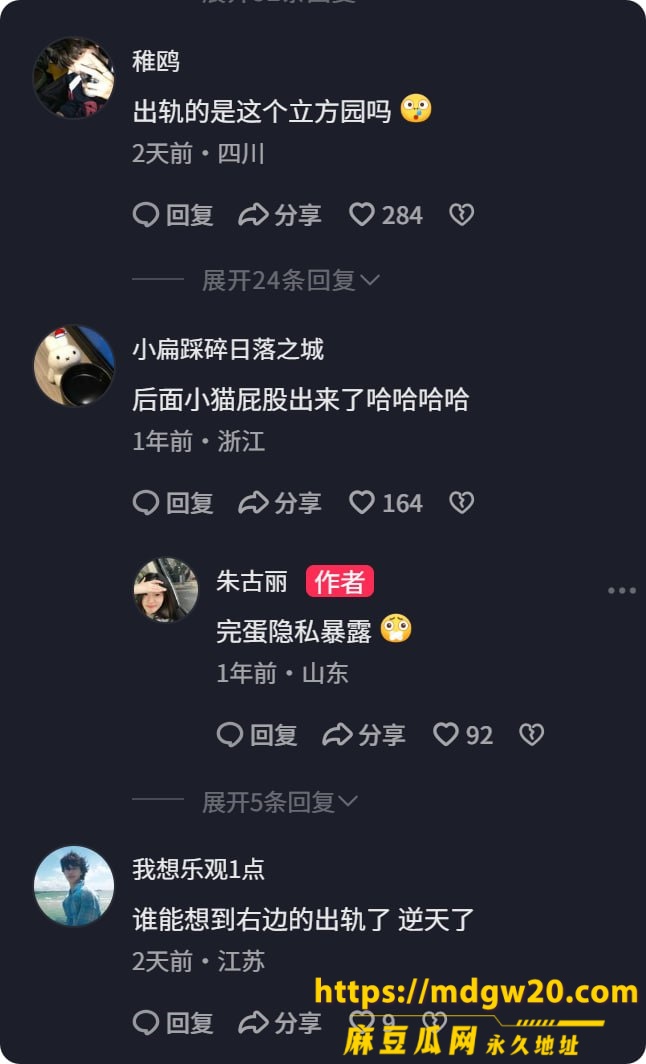Expand the 24 replies
Screen dimensions: 646x1064
click(x=290, y=280)
